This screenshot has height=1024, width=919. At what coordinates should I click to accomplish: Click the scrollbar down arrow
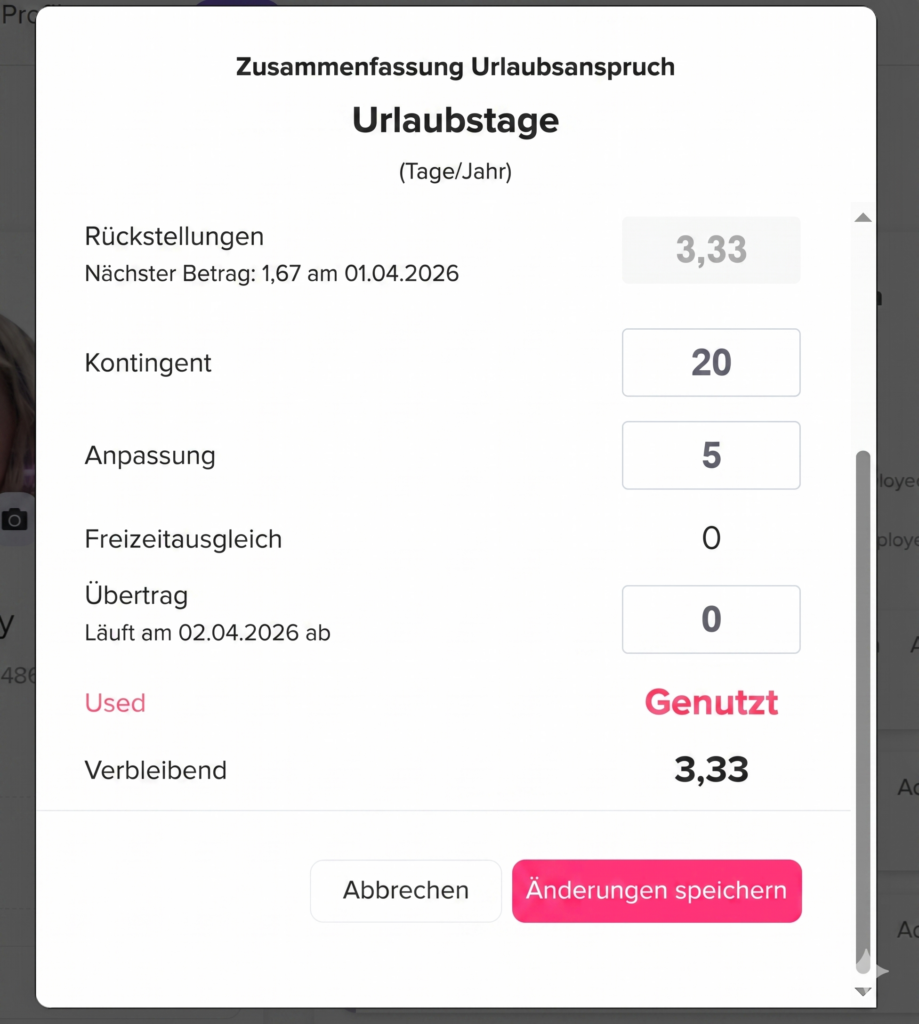pos(862,991)
